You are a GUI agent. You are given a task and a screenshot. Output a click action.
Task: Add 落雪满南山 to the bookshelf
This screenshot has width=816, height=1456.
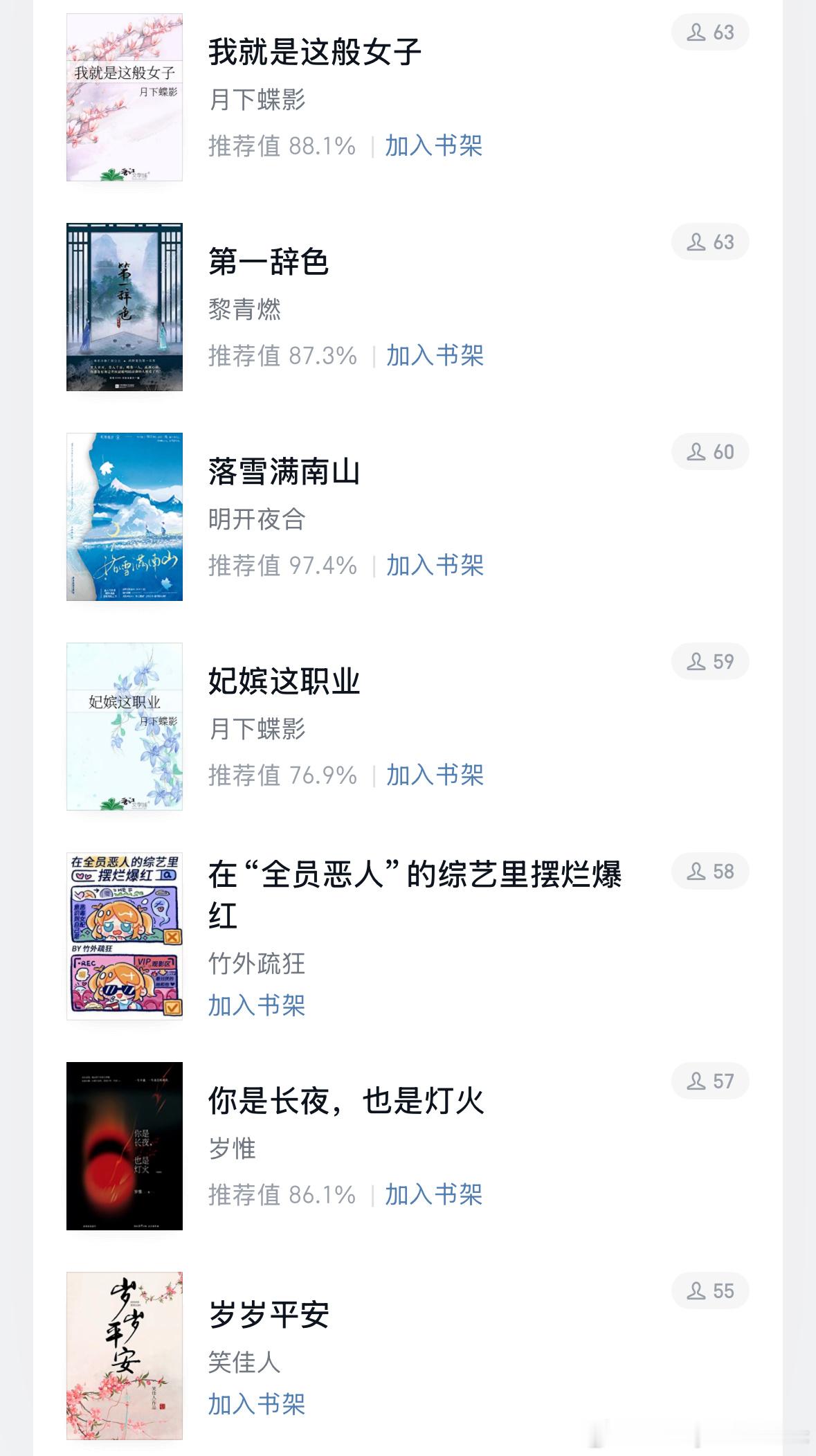435,566
